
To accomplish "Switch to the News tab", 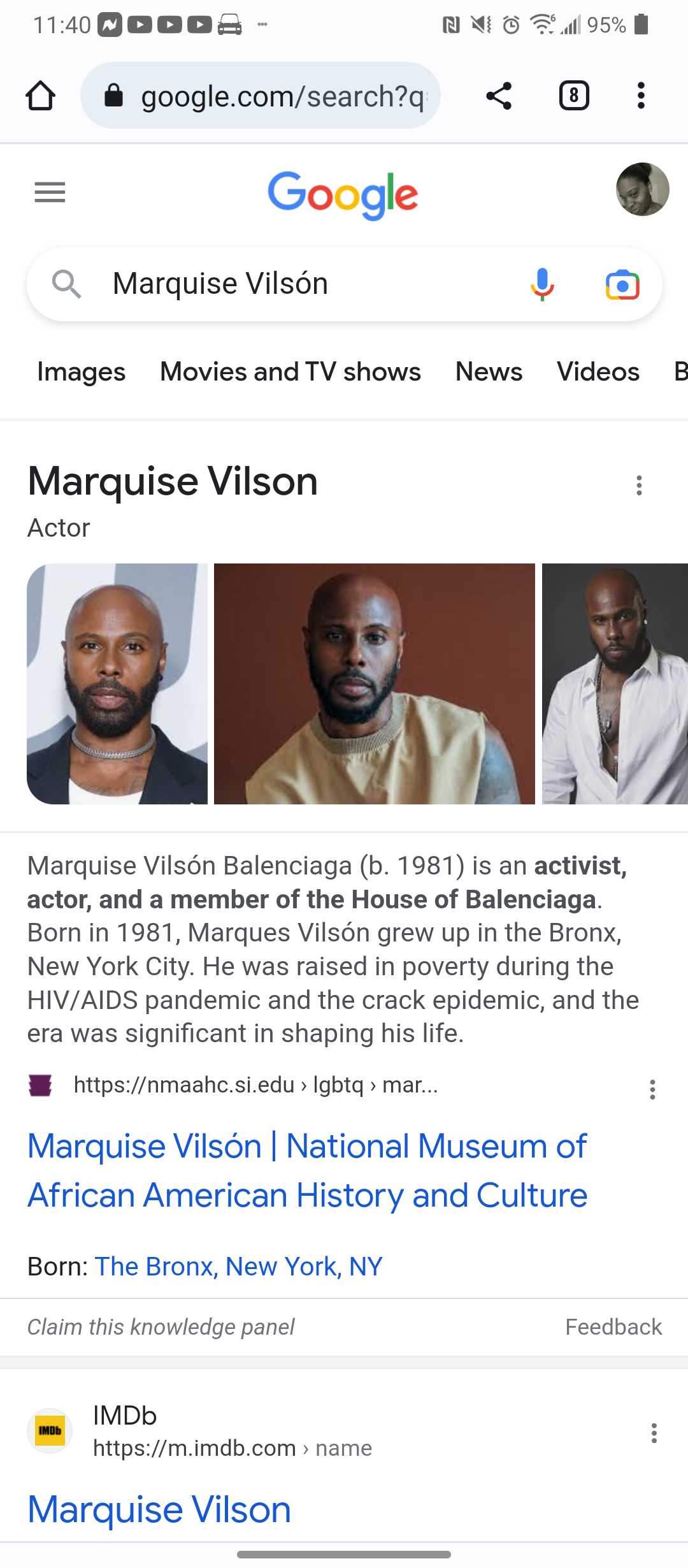I will tap(489, 372).
